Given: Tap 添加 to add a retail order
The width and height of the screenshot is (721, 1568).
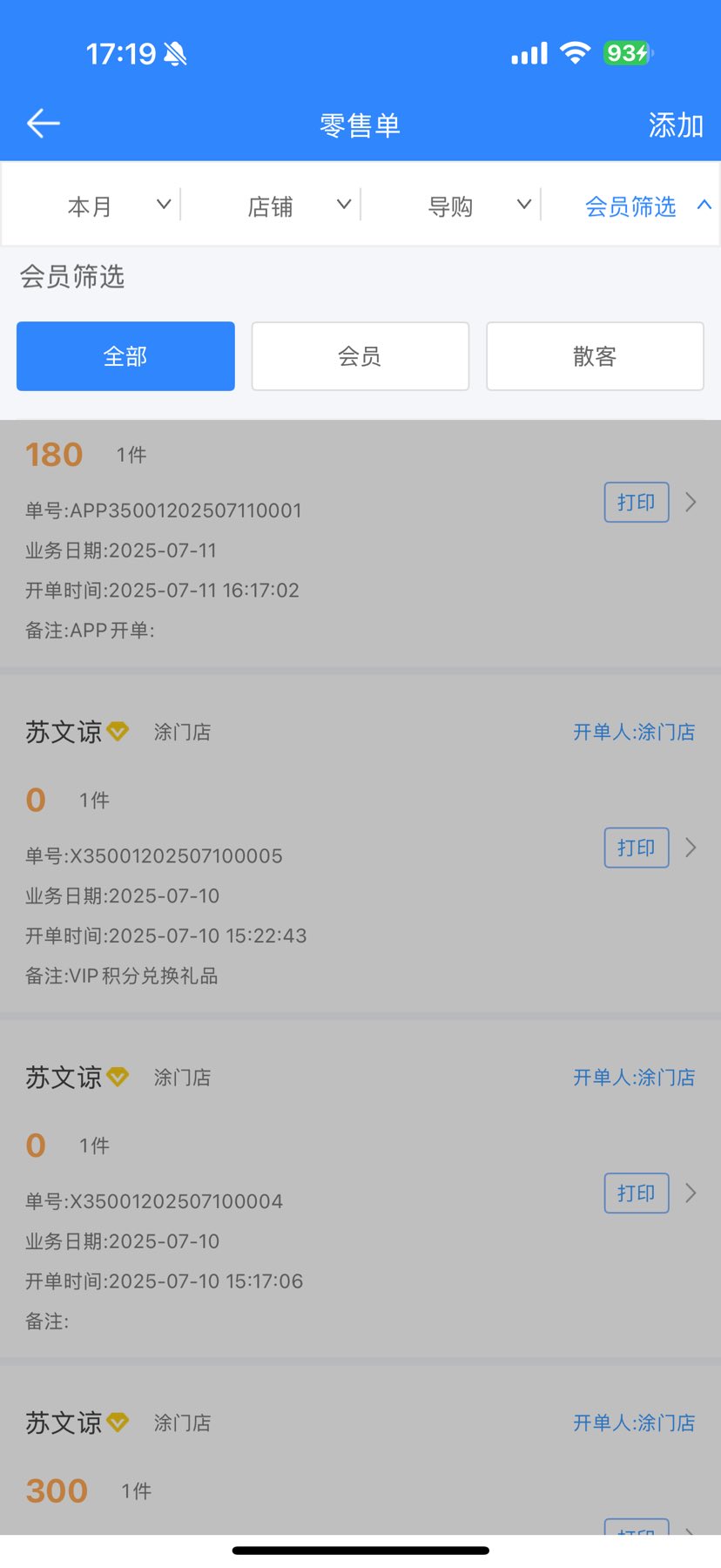Looking at the screenshot, I should pyautogui.click(x=675, y=125).
